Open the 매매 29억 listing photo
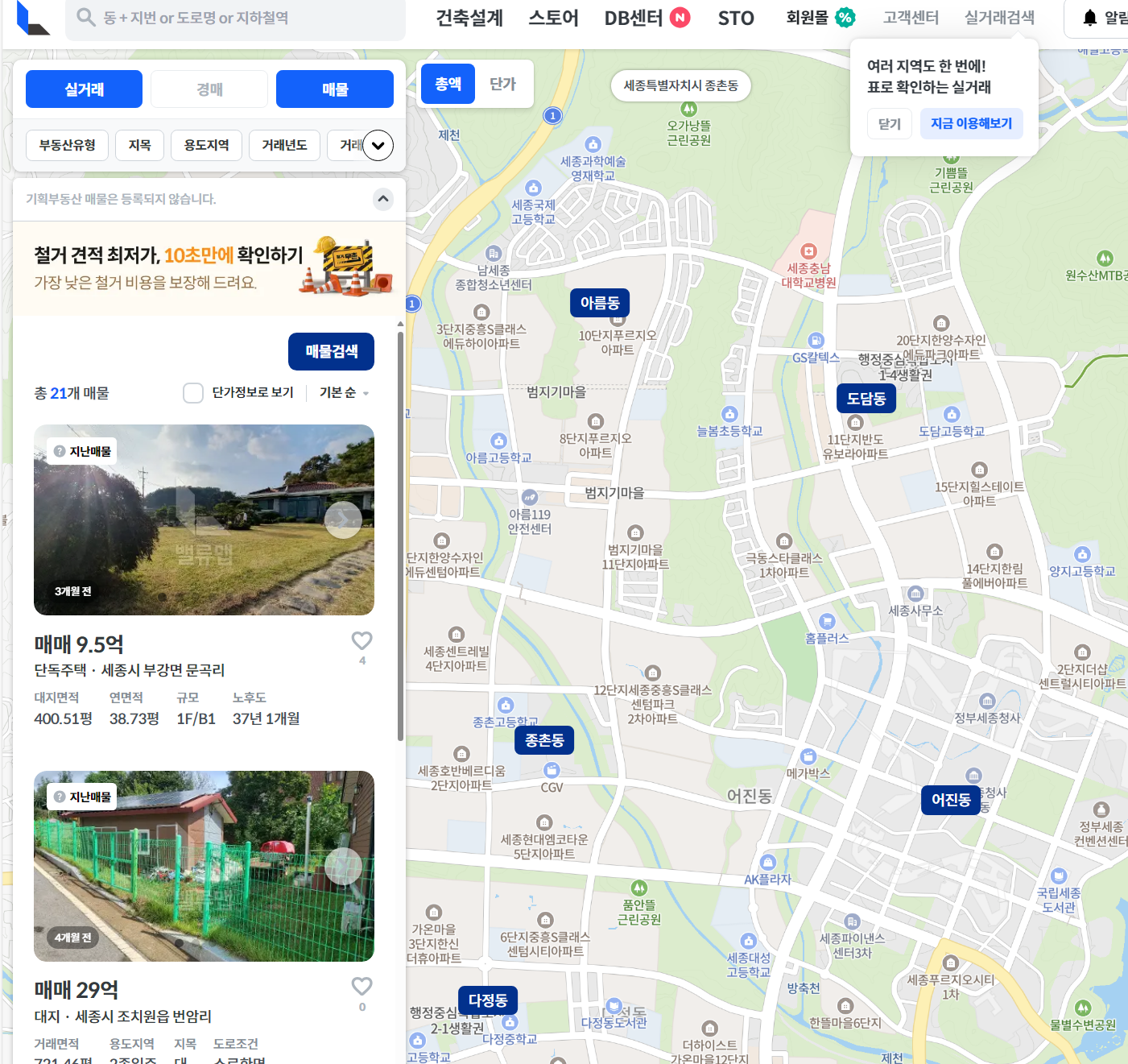 pyautogui.click(x=204, y=866)
